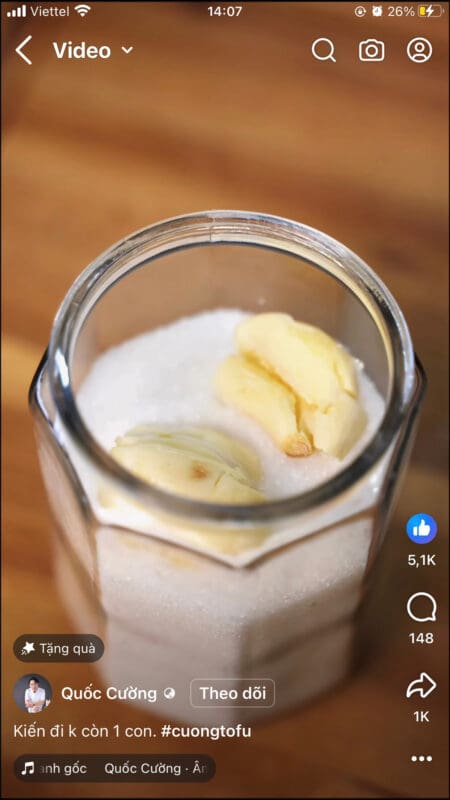
Task: Follow Quốc Cường with Theo dõi
Action: (233, 693)
